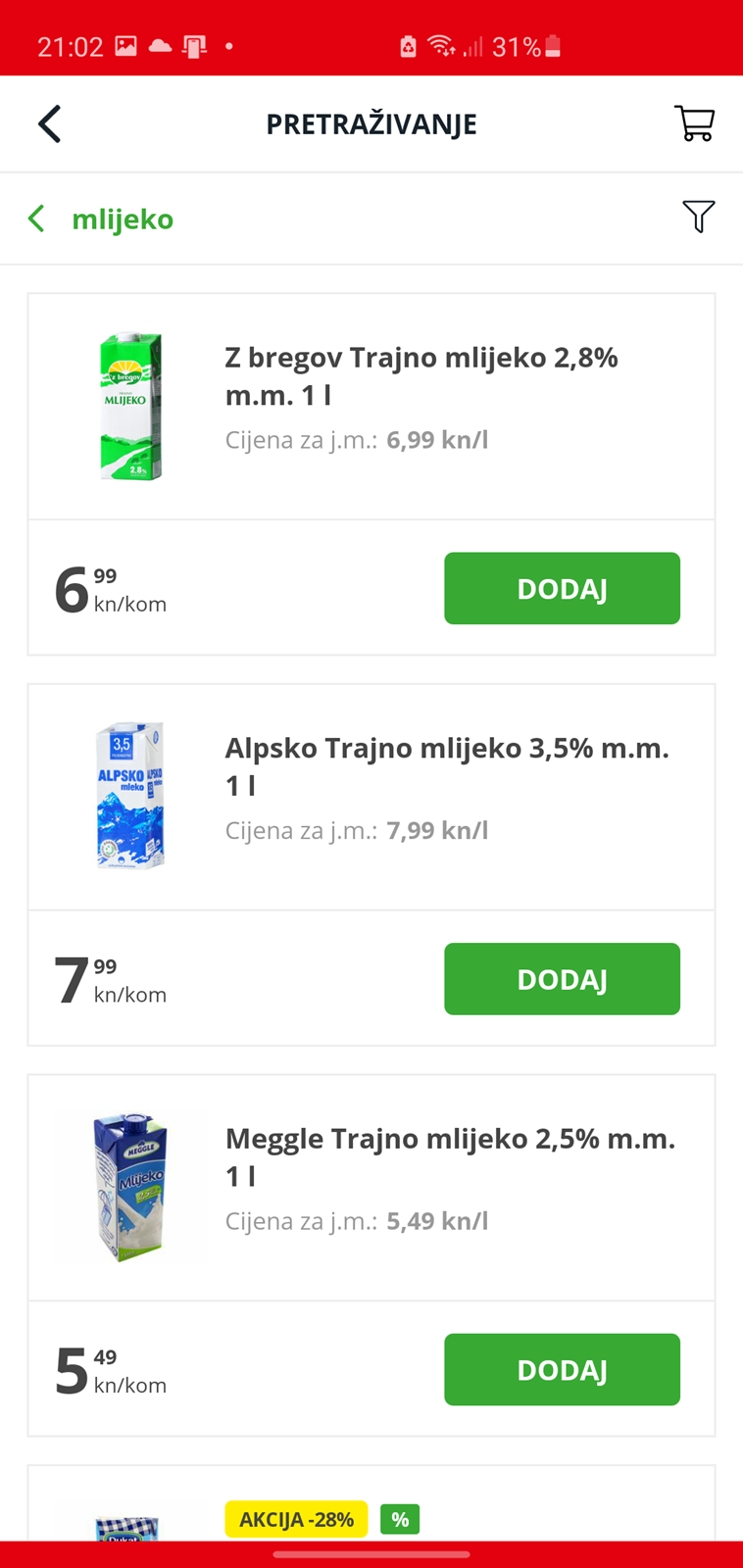Open the product with AKCIJA -28% badge
Image resolution: width=743 pixels, height=1568 pixels.
coord(296,1520)
